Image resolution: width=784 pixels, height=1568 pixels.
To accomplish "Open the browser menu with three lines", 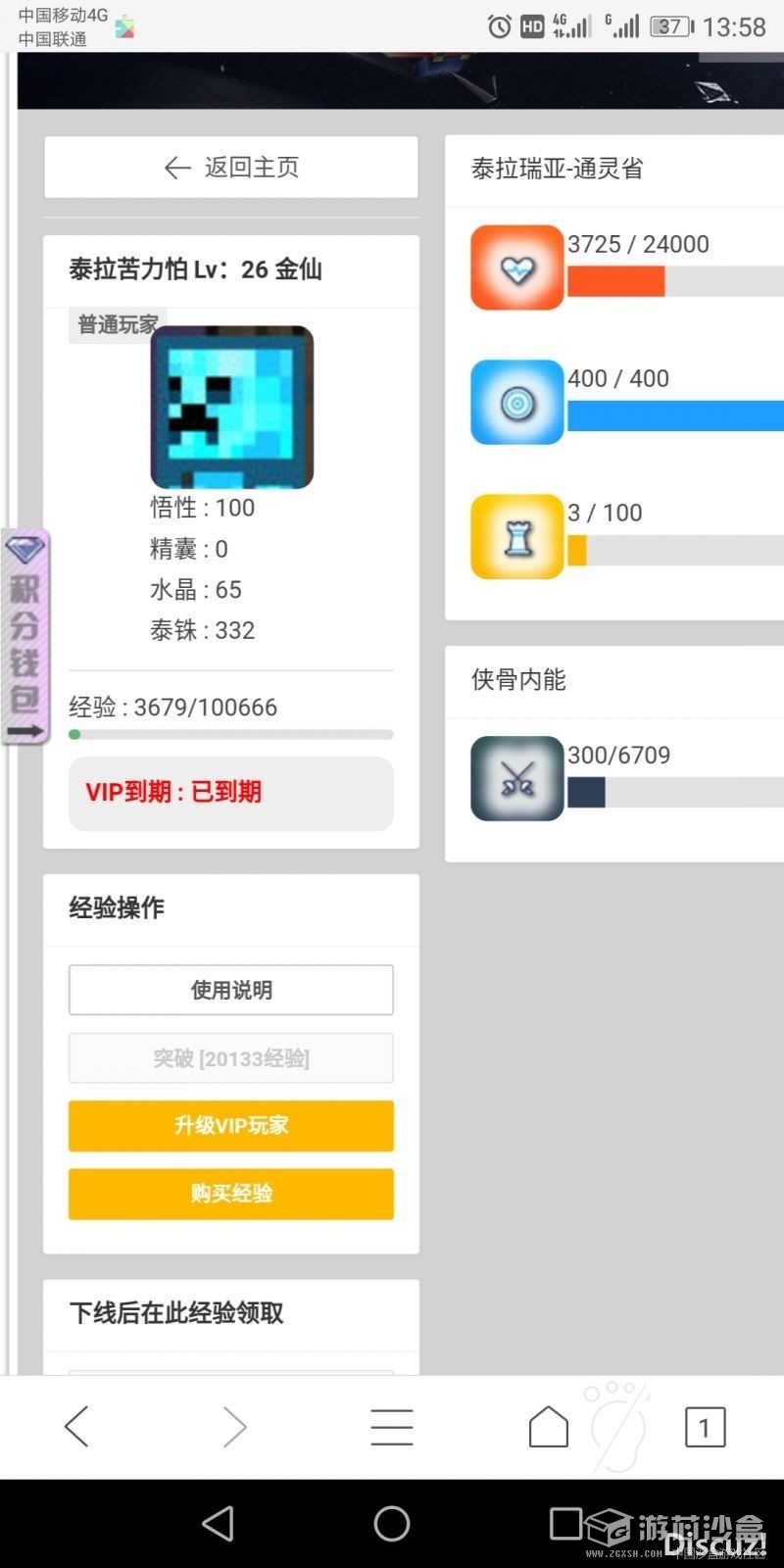I will [x=391, y=1426].
